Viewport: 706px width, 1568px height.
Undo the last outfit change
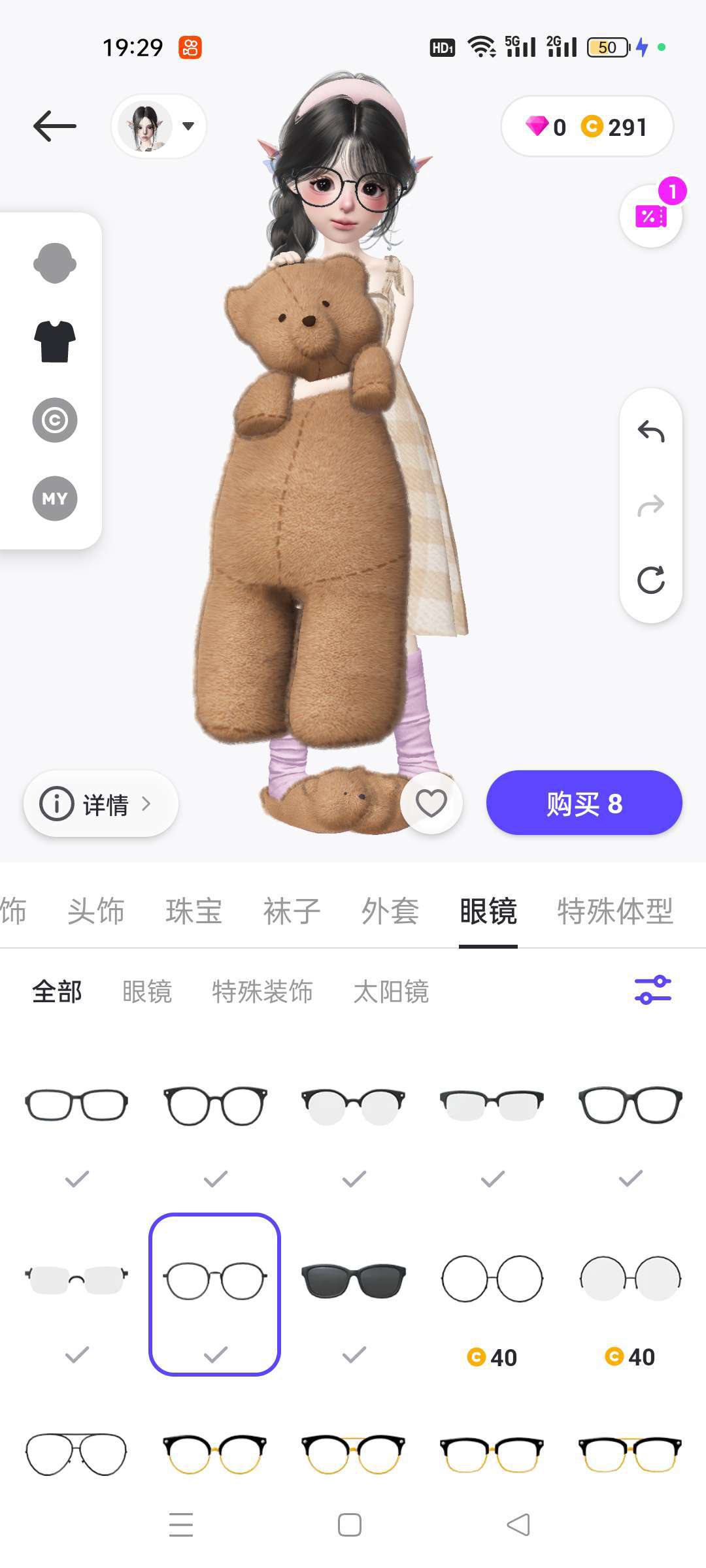click(x=651, y=432)
